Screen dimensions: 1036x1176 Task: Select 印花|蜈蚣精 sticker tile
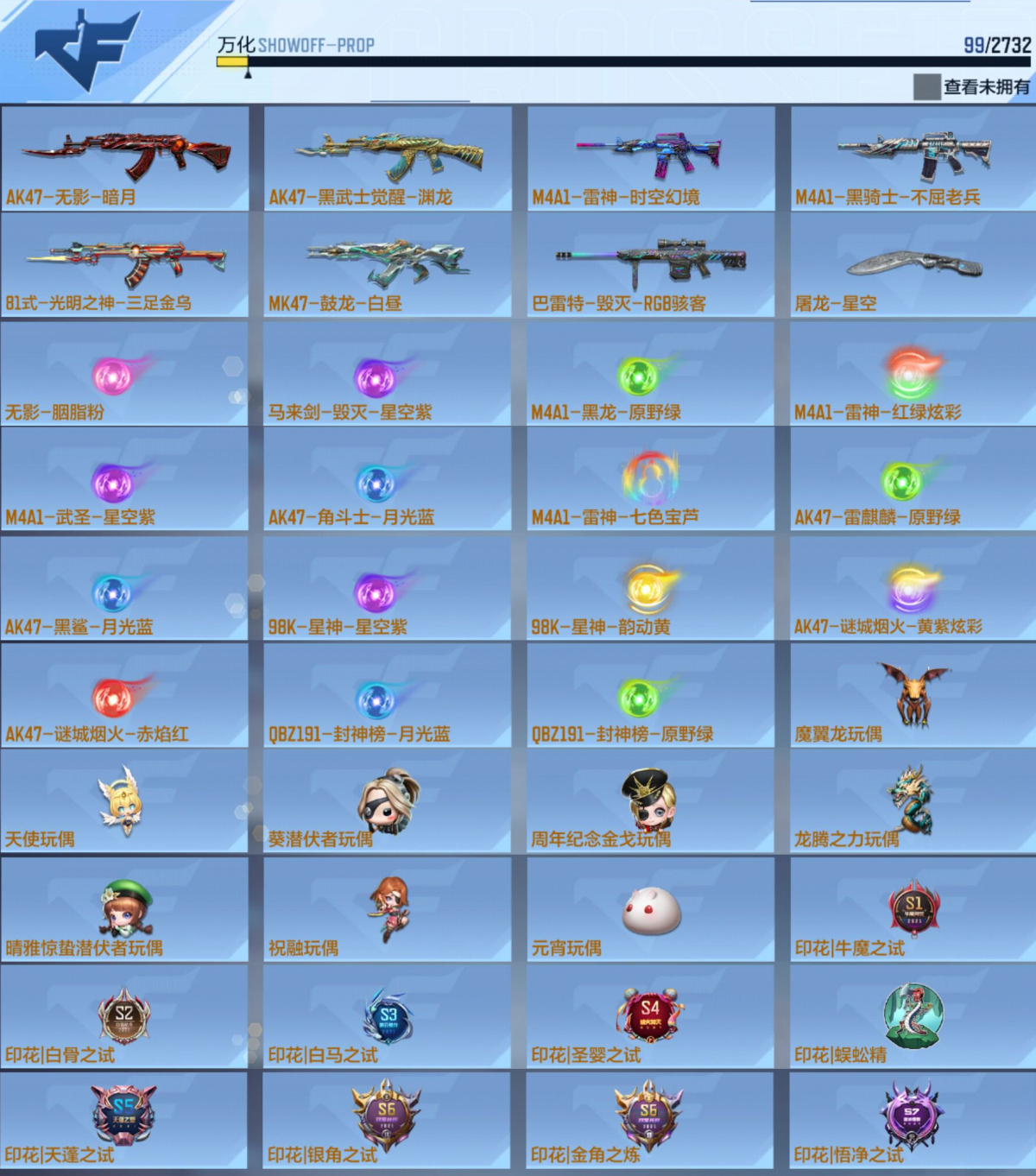click(x=913, y=1017)
